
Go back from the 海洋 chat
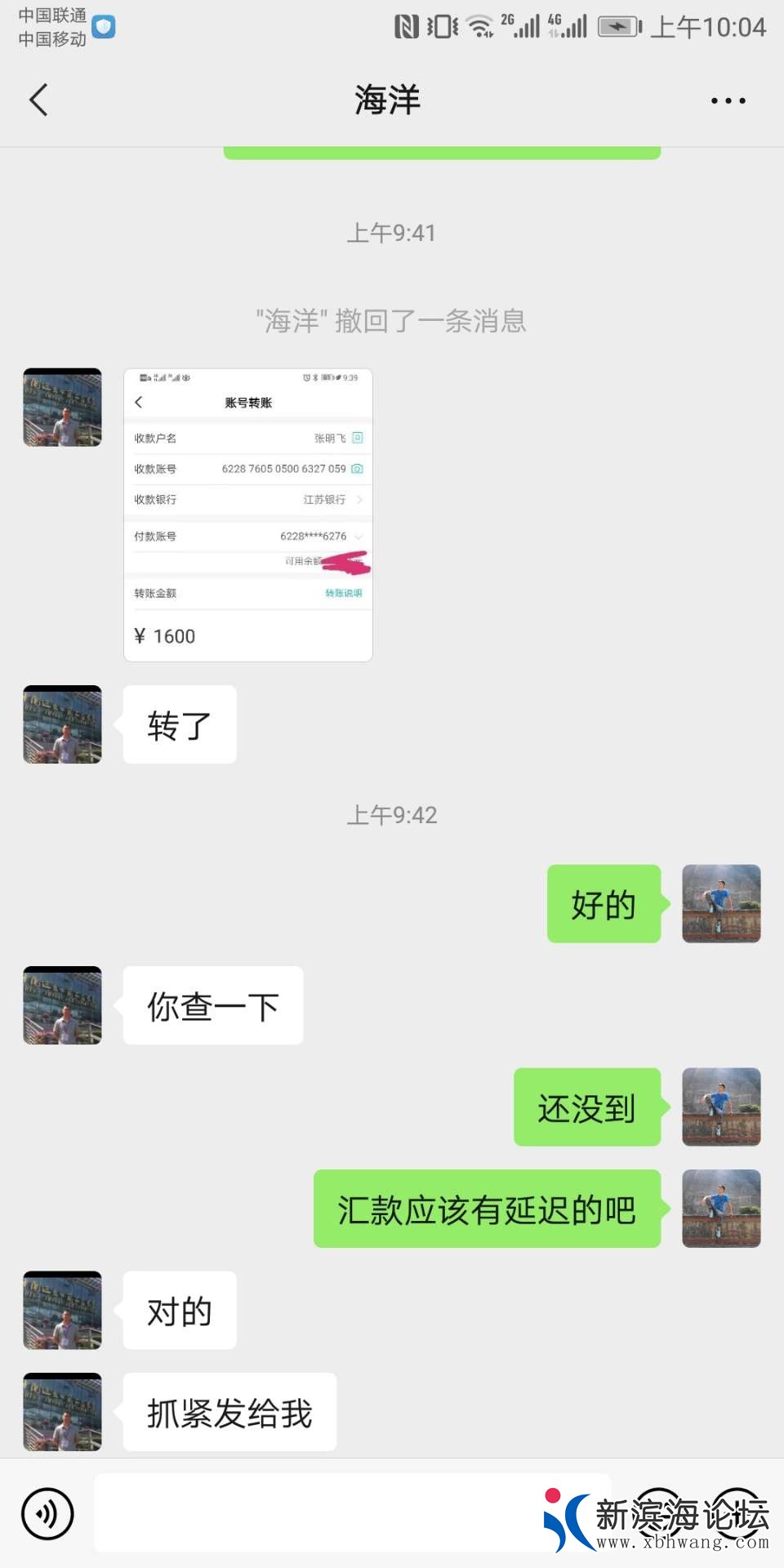click(x=38, y=100)
